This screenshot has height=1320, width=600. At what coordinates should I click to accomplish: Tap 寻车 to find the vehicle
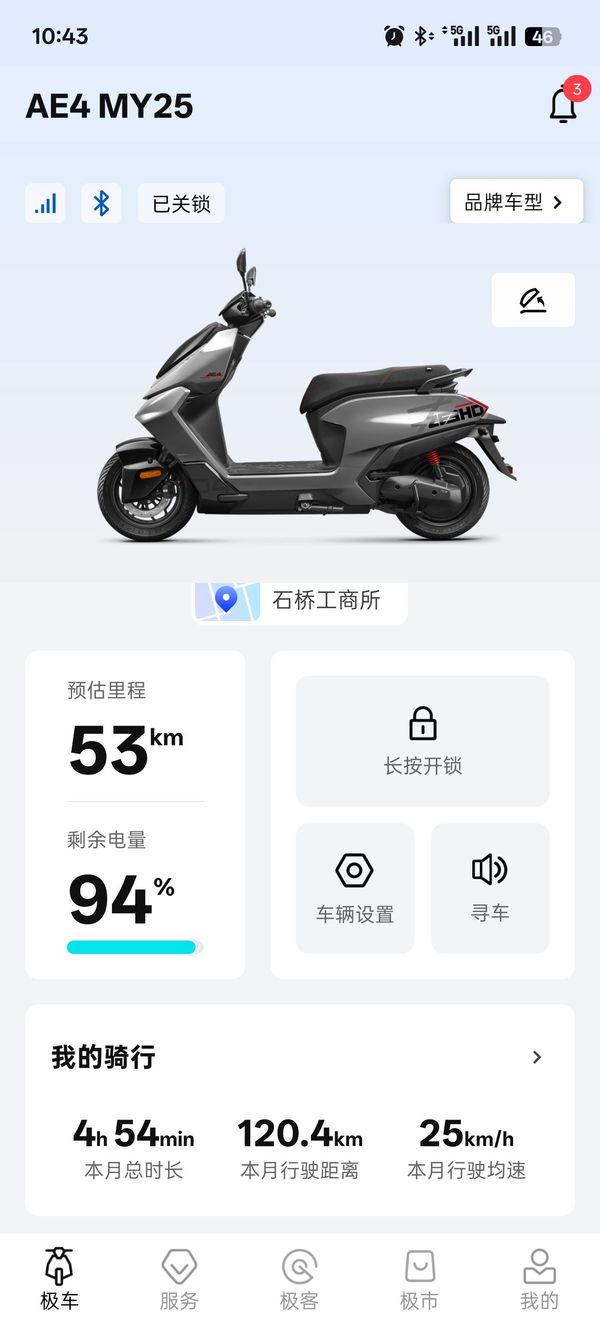coord(490,888)
